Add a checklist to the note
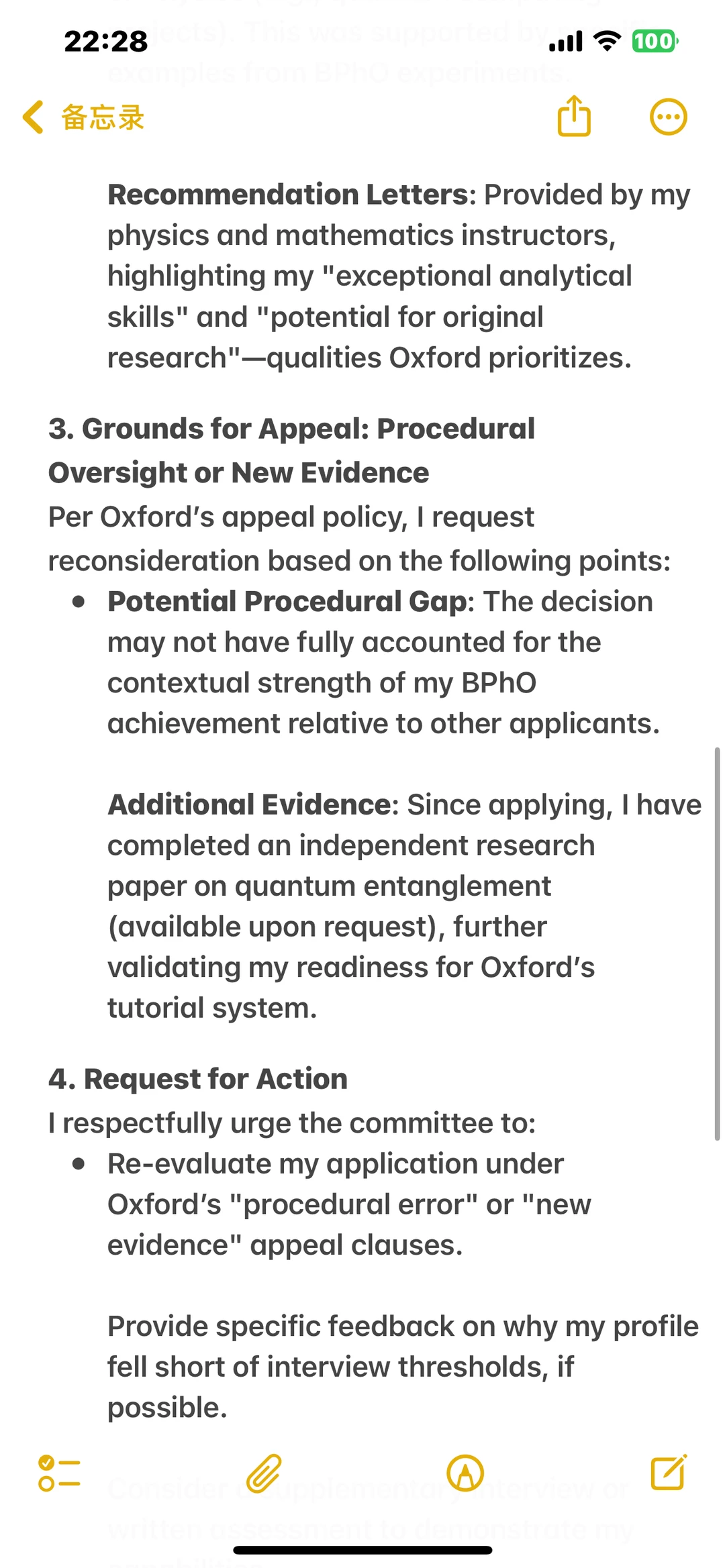Screen dimensions: 725x1568 point(59,1473)
